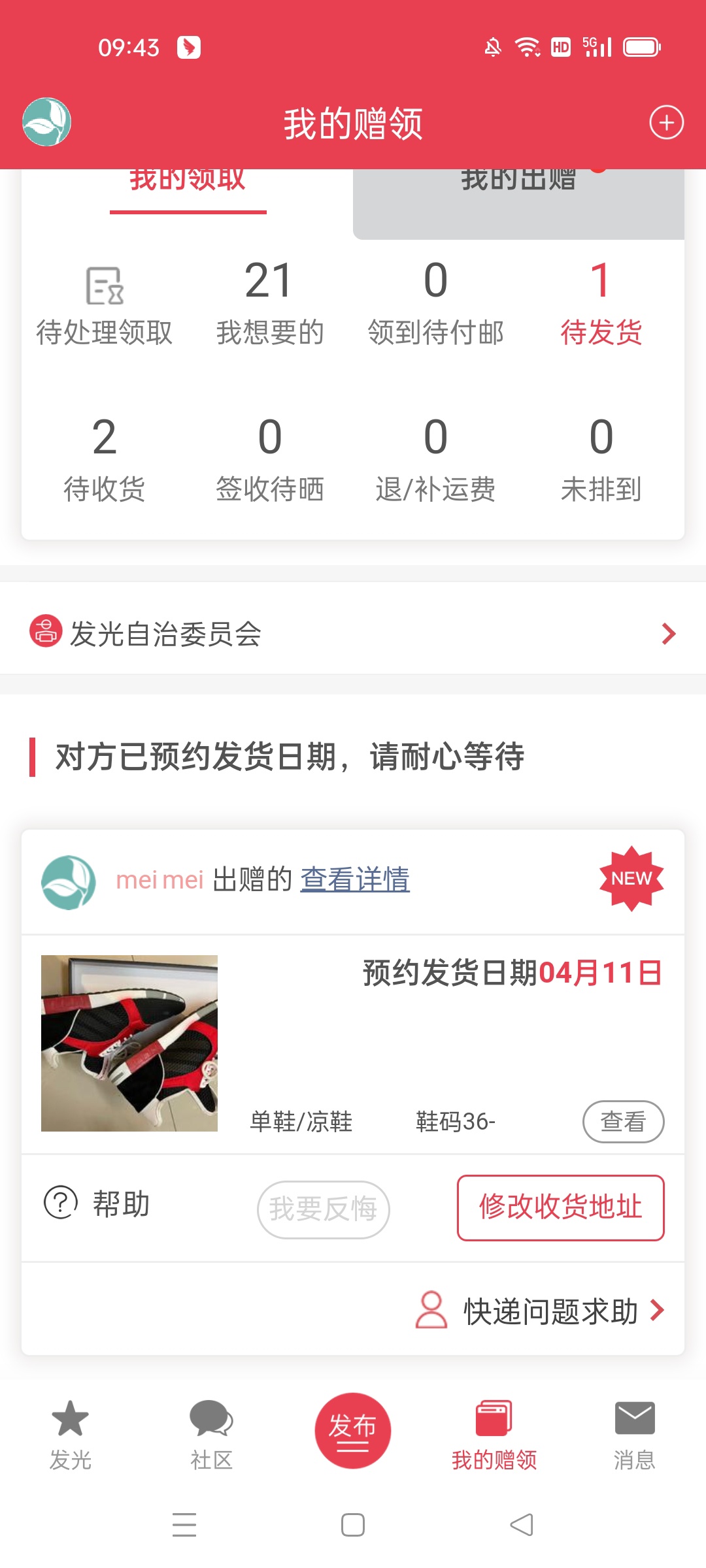
Task: Follow the 查看详情 link
Action: click(355, 879)
